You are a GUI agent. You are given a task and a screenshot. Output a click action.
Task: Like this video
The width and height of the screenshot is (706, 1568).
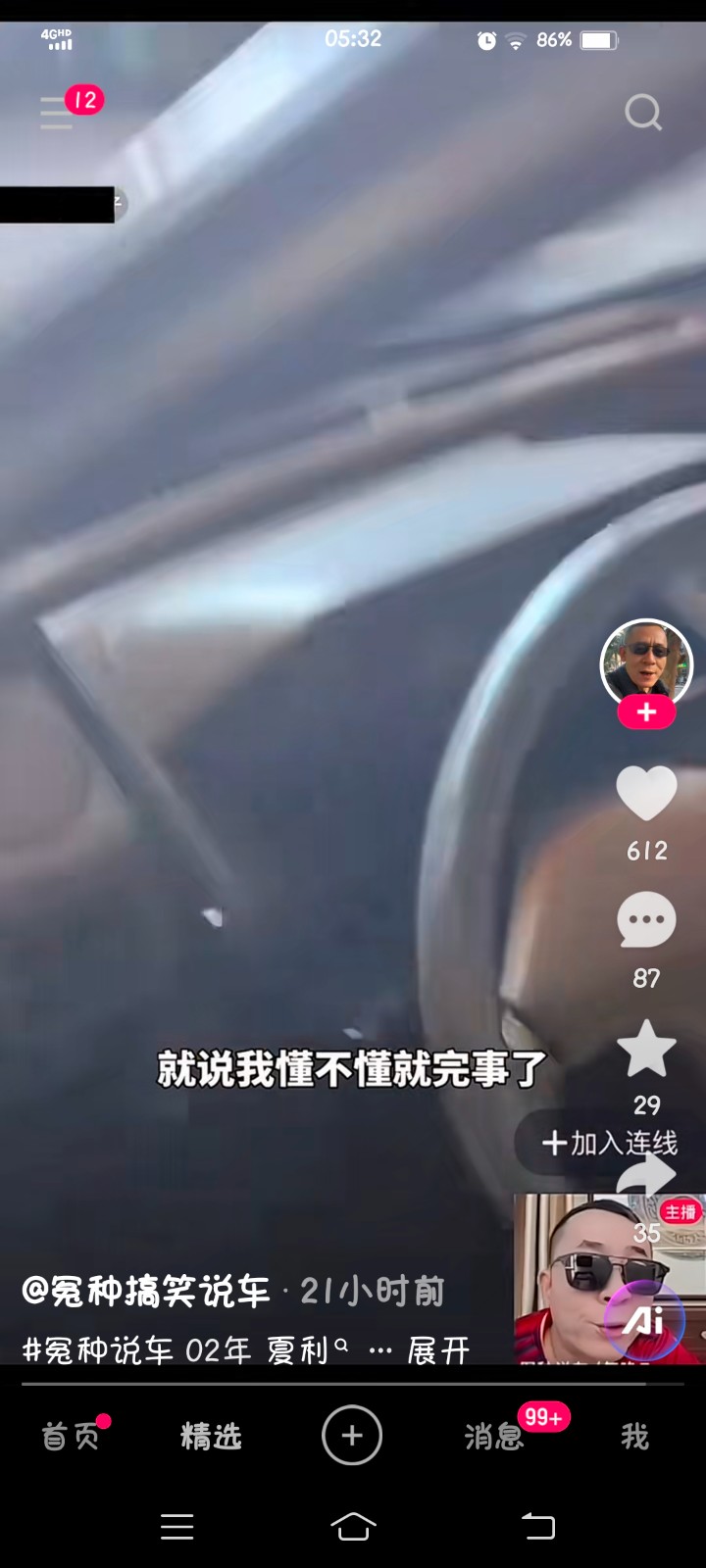646,794
